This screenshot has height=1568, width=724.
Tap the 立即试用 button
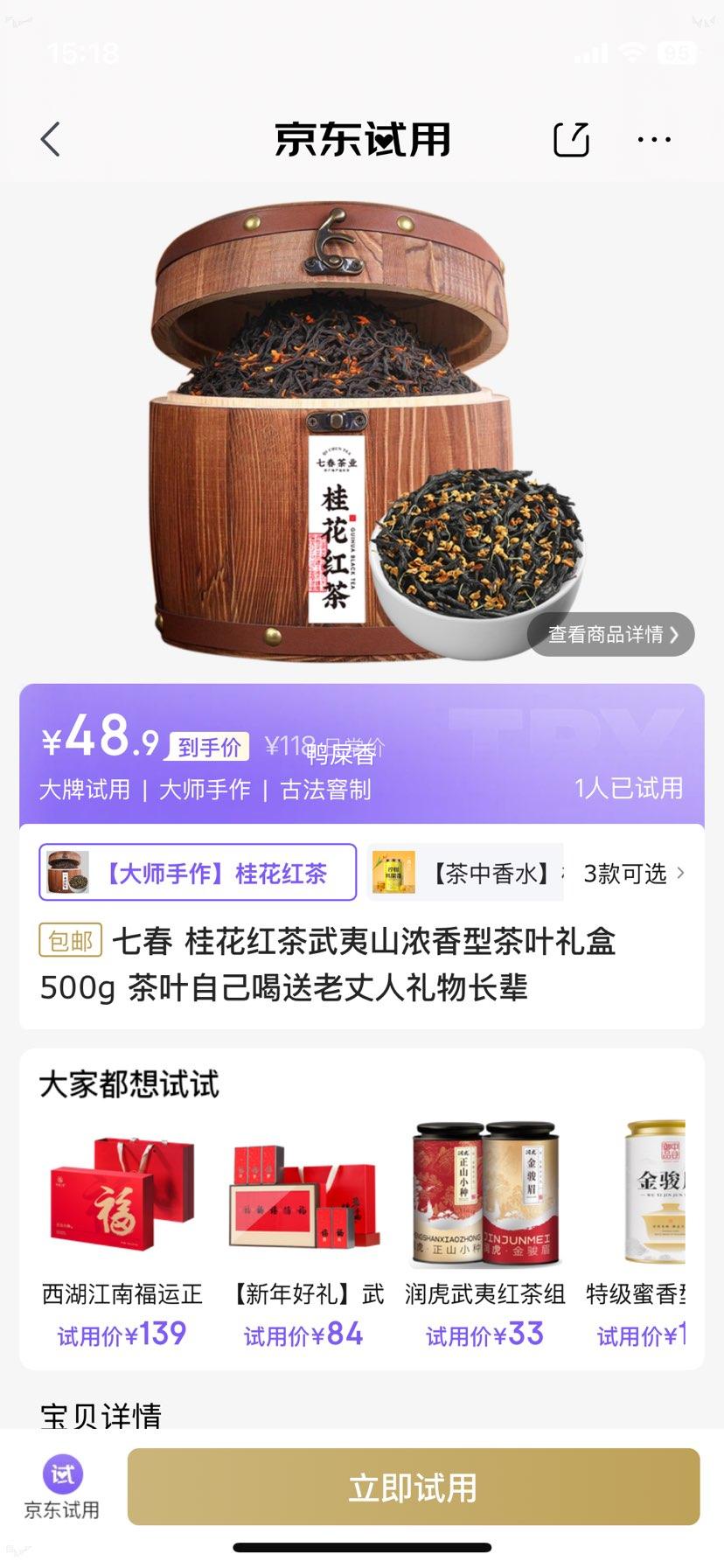point(411,1487)
